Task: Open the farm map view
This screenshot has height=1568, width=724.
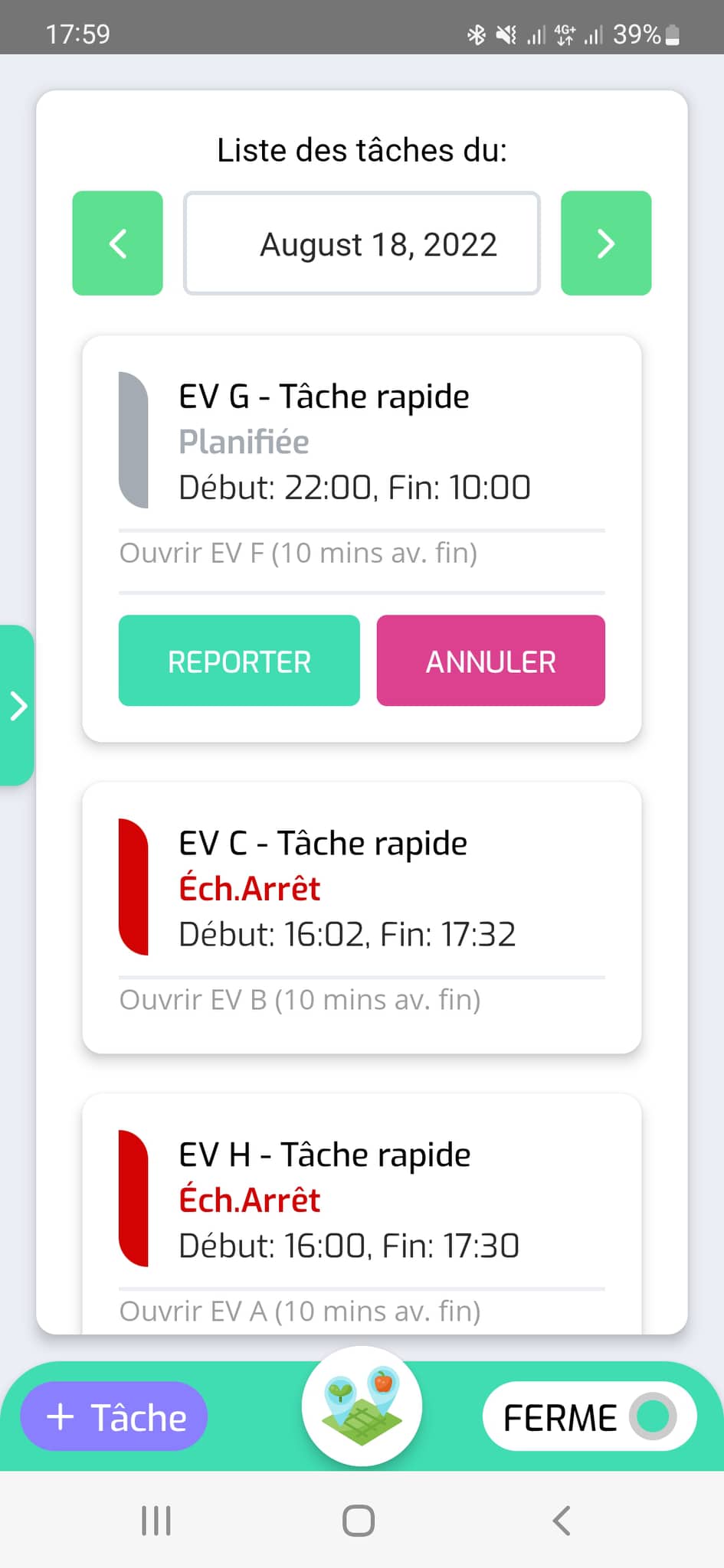Action: (362, 1406)
